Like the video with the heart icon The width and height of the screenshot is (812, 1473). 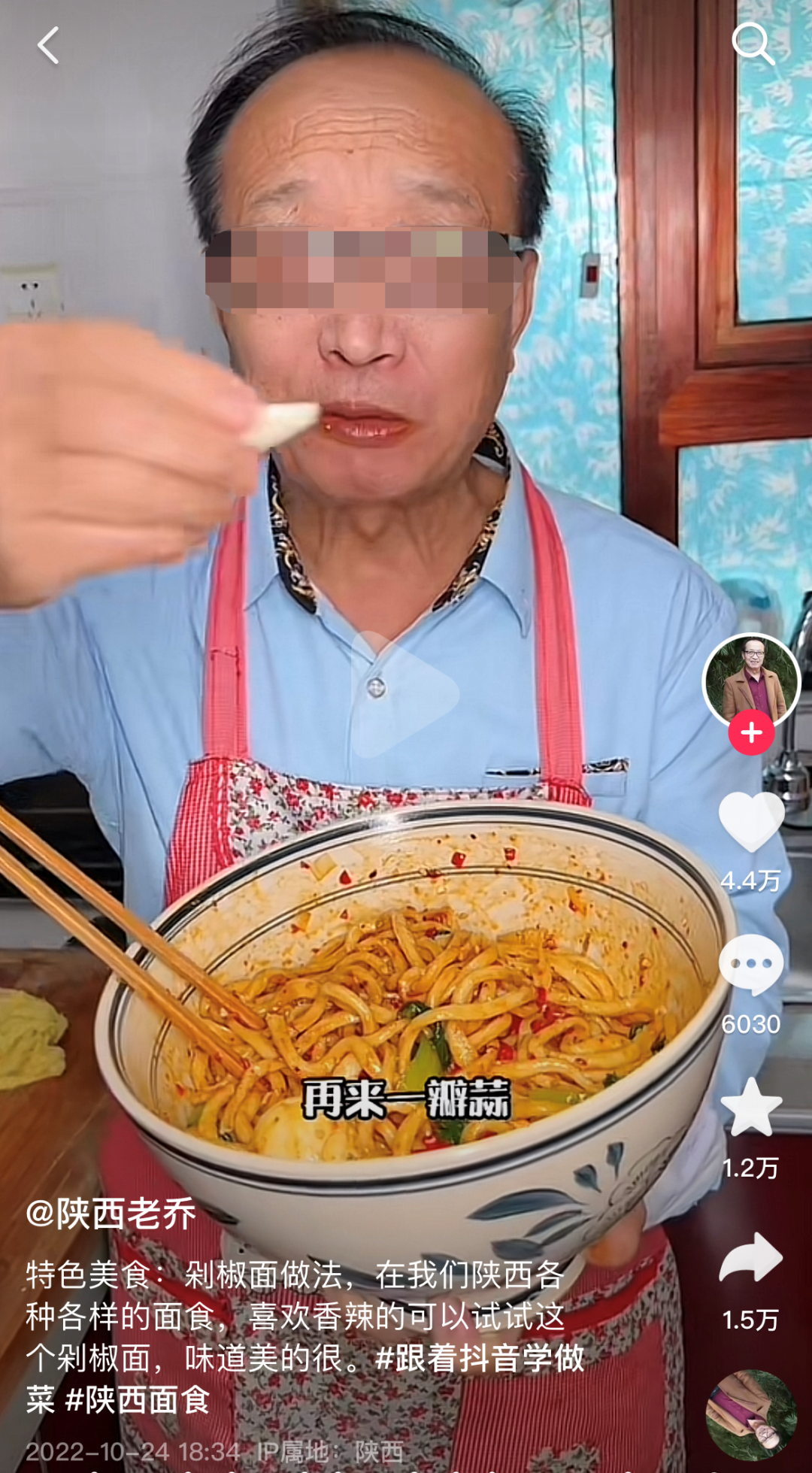pos(751,822)
